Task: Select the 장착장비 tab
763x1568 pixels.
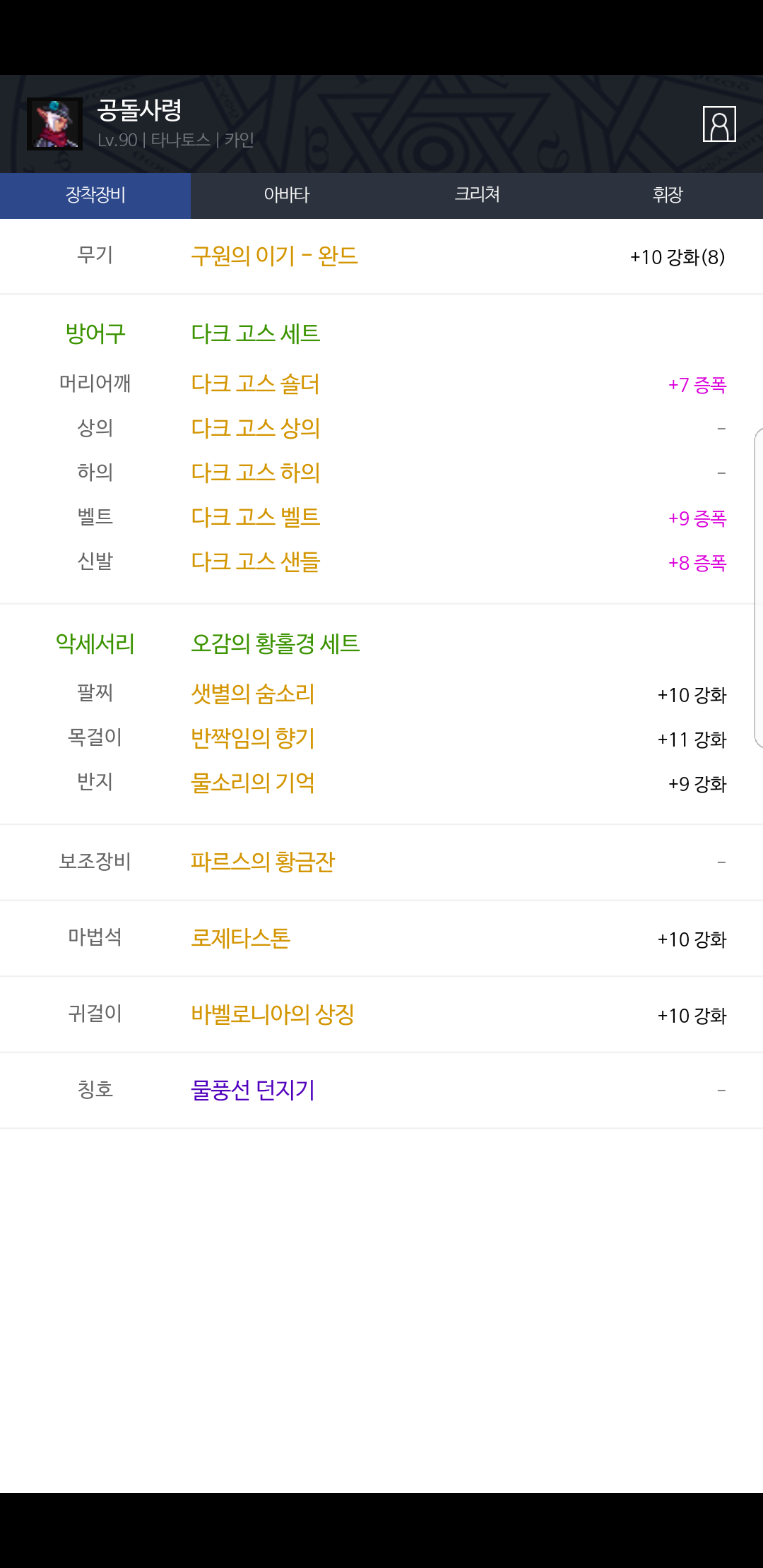Action: 95,195
